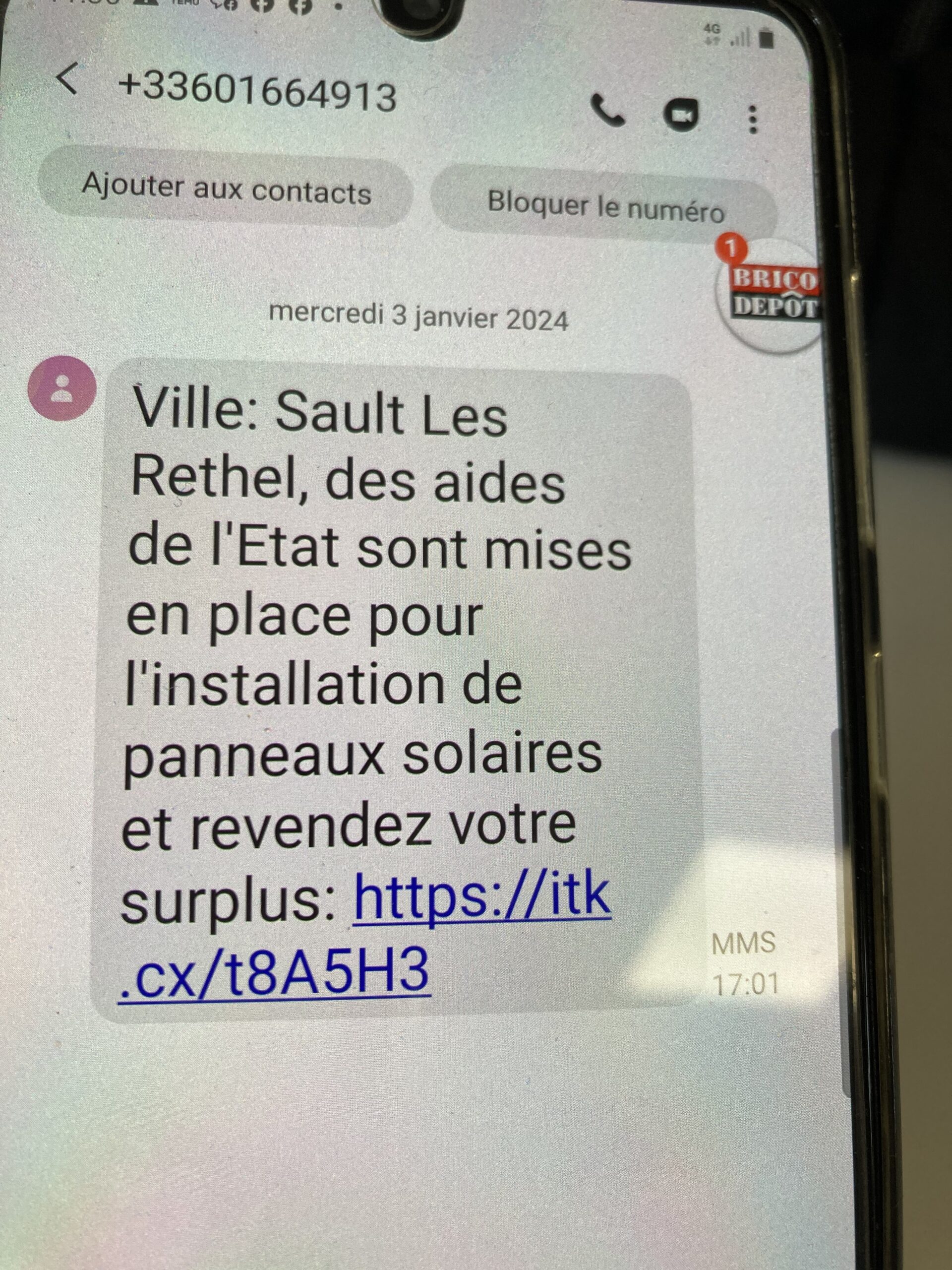This screenshot has width=952, height=1270.
Task: Start a video call with this number
Action: [x=682, y=116]
